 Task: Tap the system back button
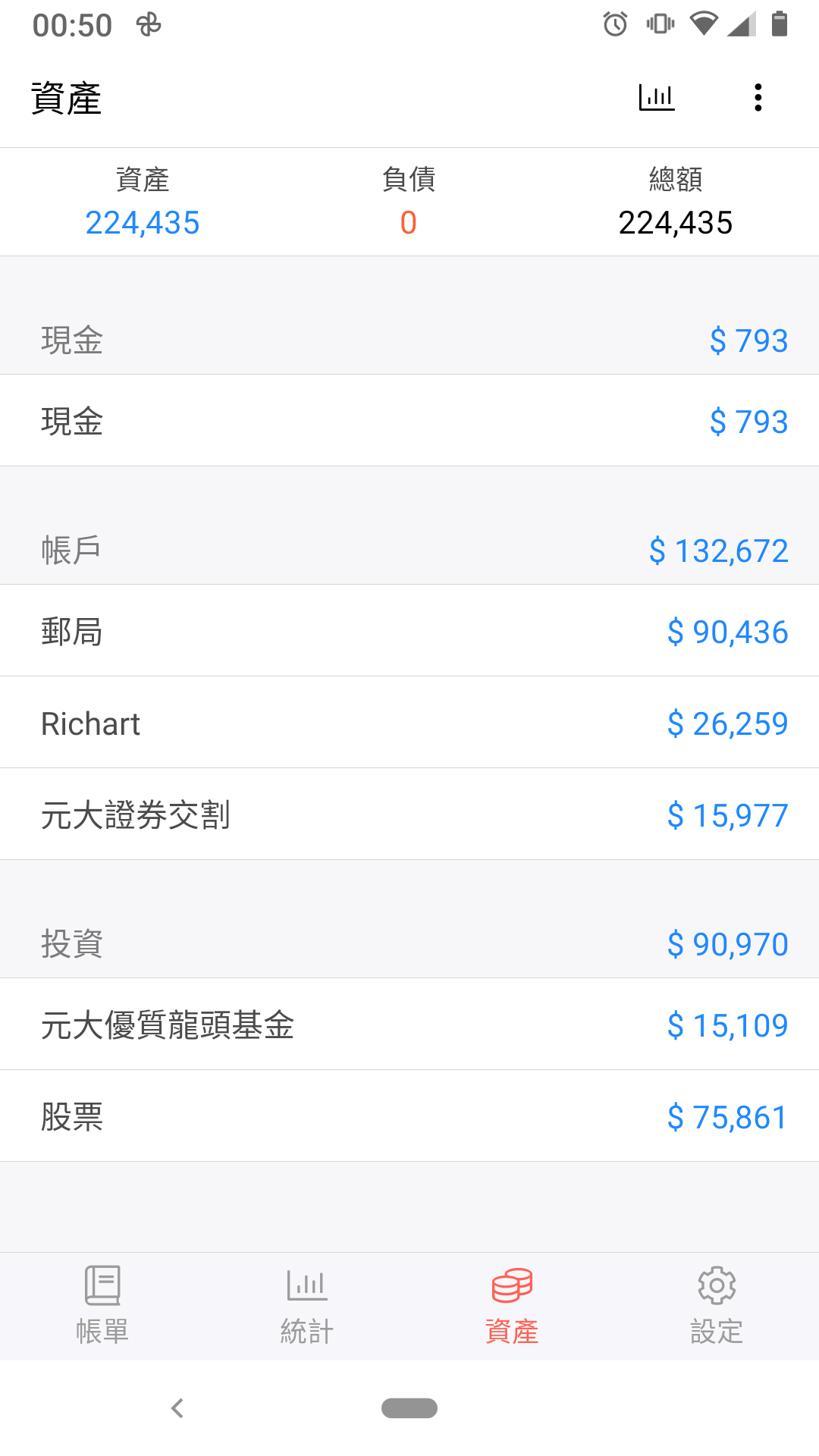coord(177,1408)
